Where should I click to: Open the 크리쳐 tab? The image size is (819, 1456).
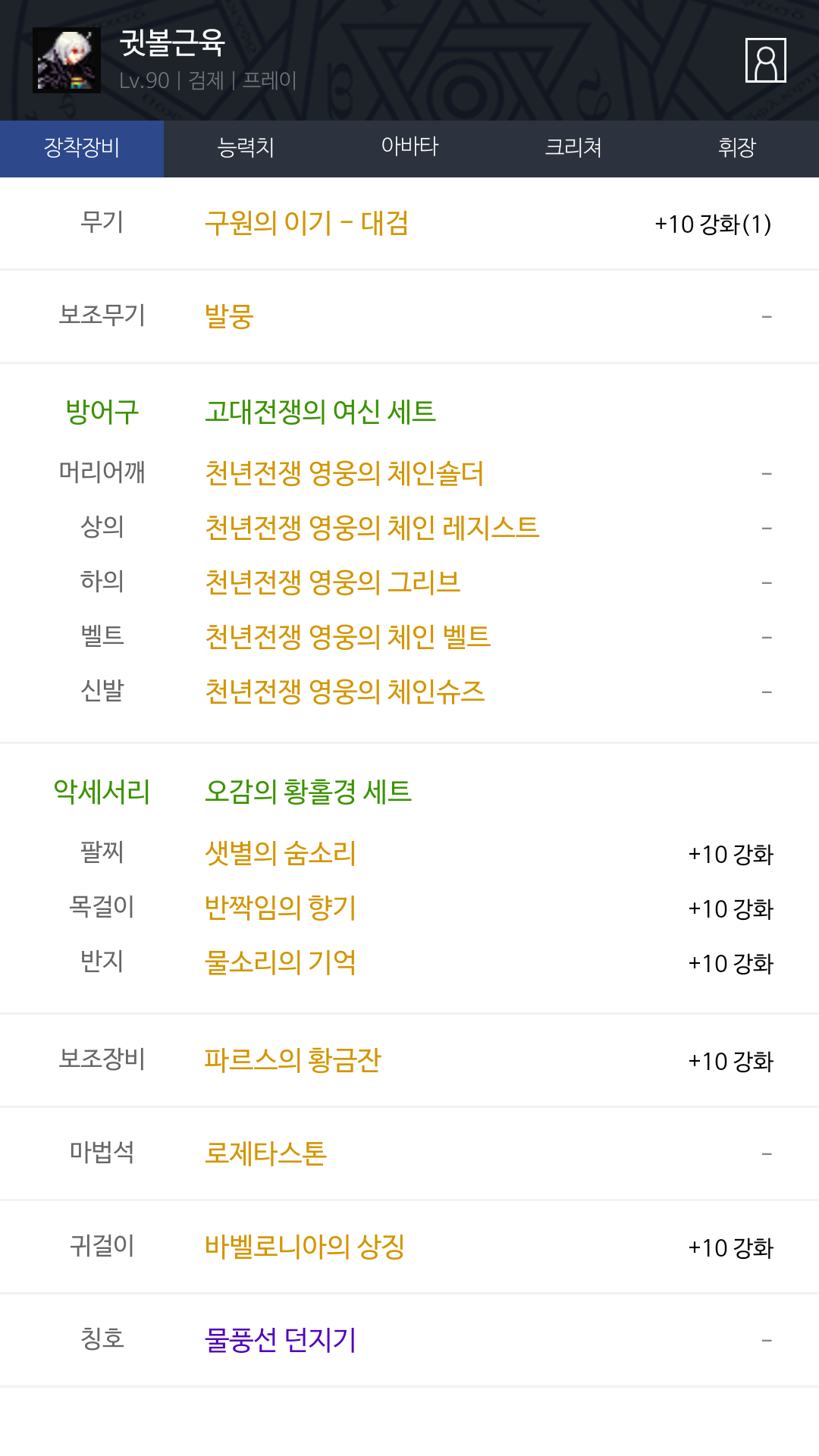pos(573,149)
